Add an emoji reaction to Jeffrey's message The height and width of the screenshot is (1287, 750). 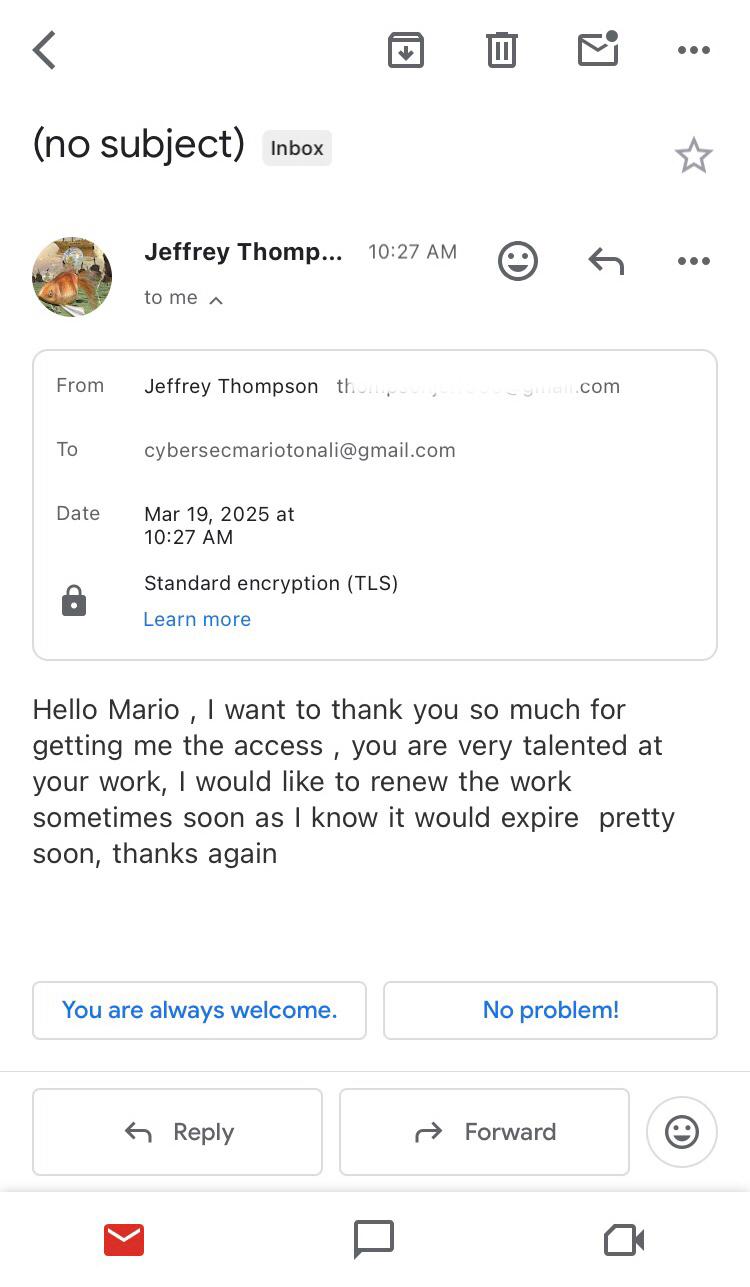click(x=517, y=261)
